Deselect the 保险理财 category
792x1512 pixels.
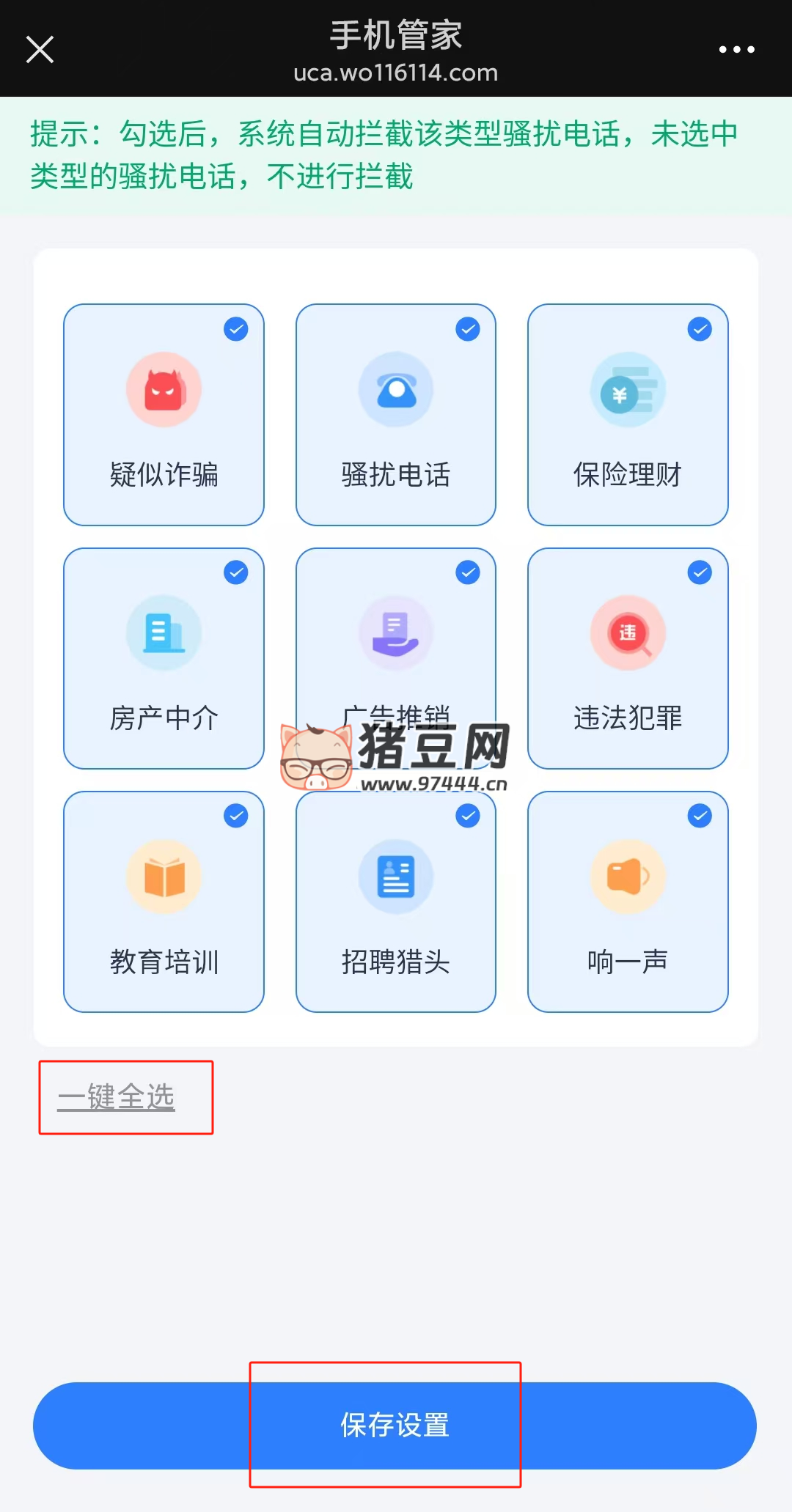628,415
